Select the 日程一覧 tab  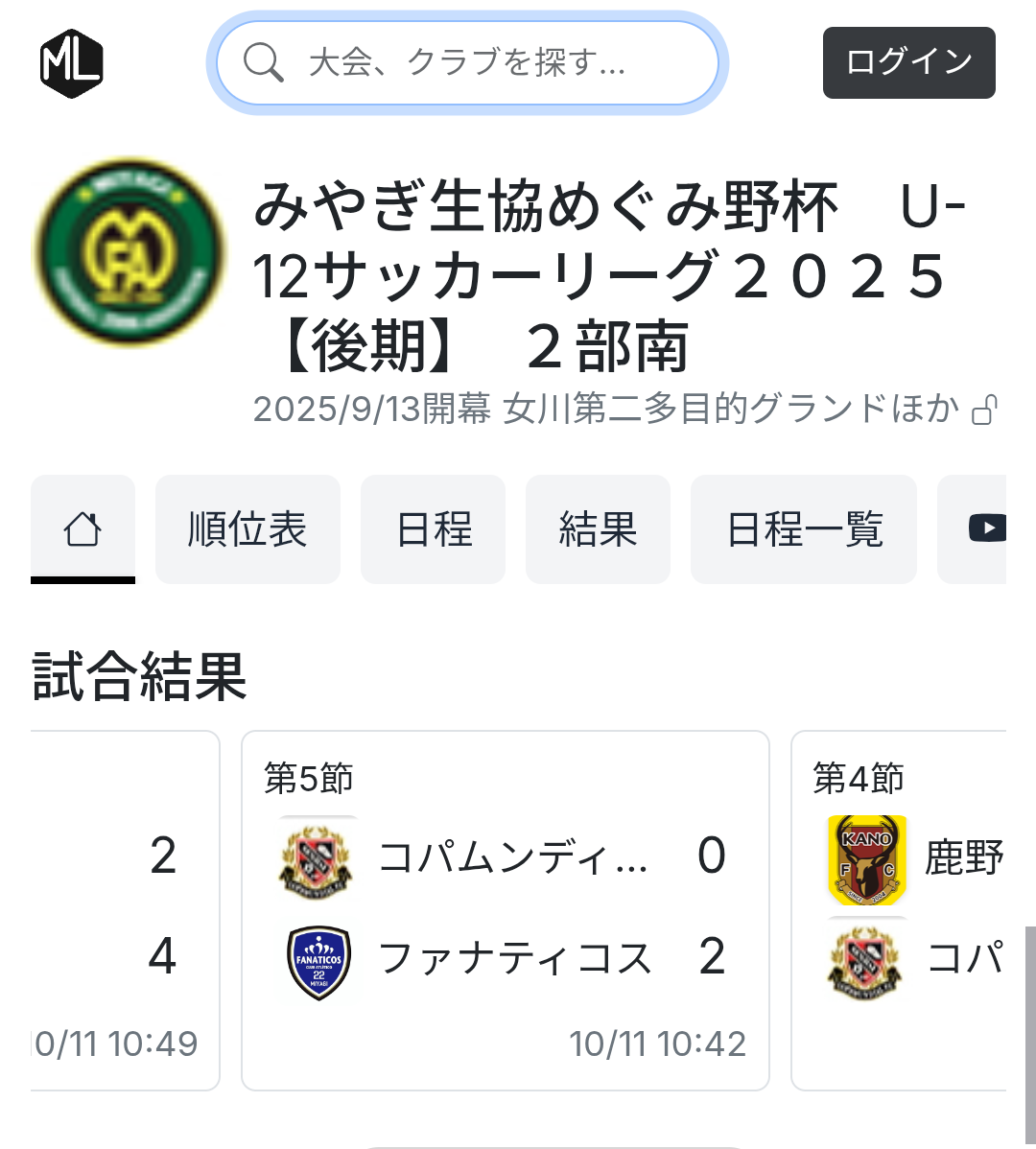tap(804, 528)
